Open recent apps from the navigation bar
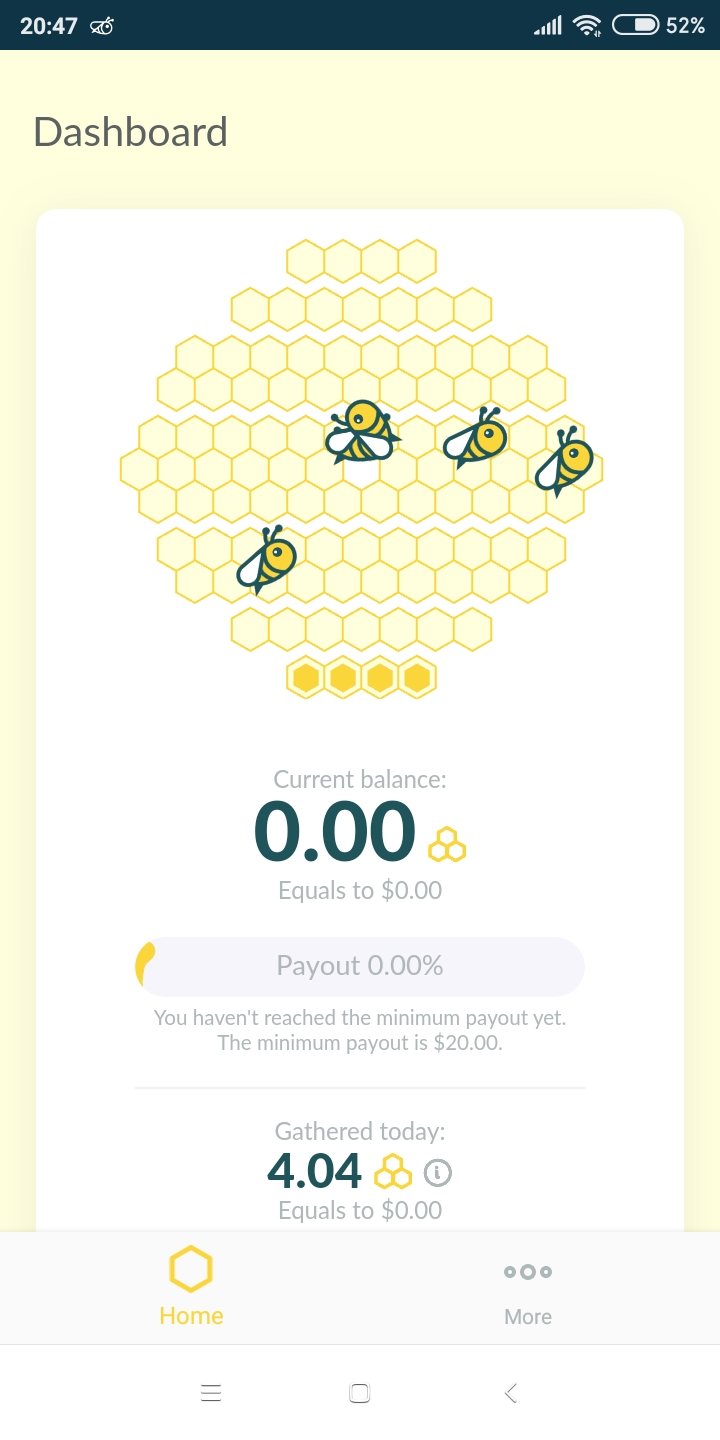The height and width of the screenshot is (1440, 720). (x=211, y=1393)
